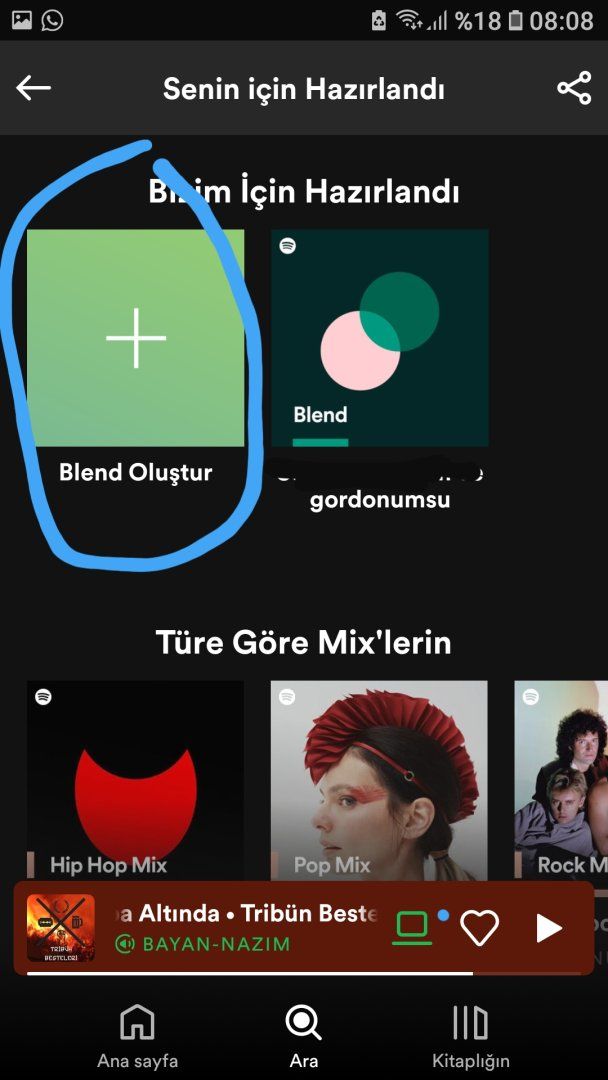Open the Pop Mix playlist
This screenshot has height=1080, width=608.
pos(379,780)
